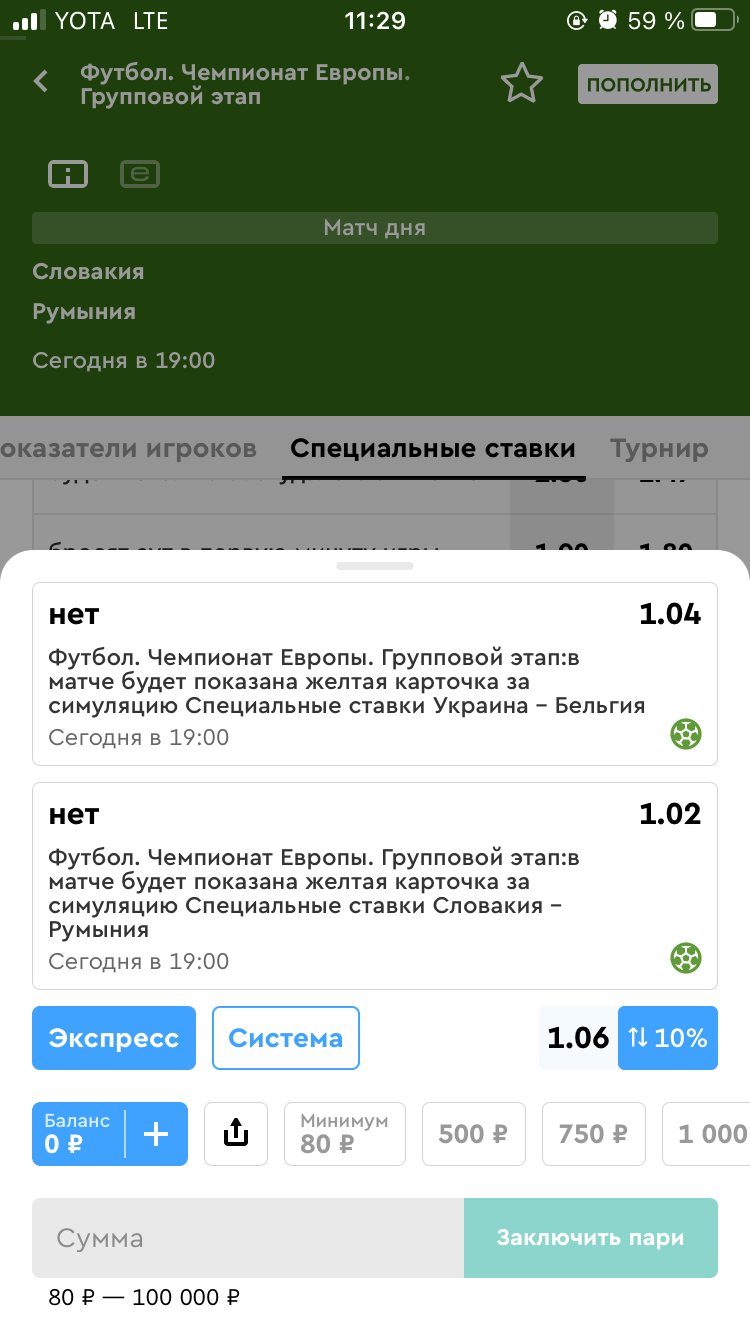Image resolution: width=750 pixels, height=1334 pixels.
Task: Open the Словакия – Румыния bet card
Action: pos(375,886)
